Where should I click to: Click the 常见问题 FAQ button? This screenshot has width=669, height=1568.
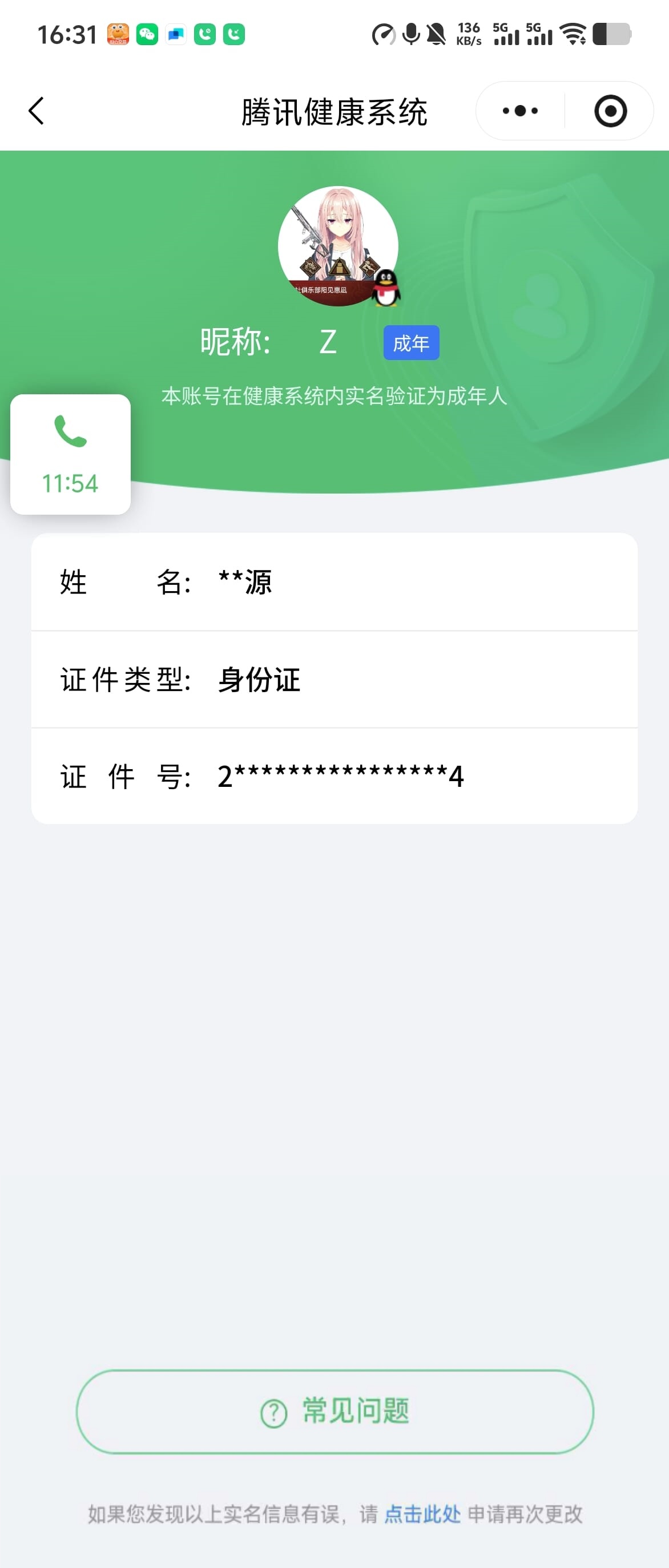coord(334,1413)
